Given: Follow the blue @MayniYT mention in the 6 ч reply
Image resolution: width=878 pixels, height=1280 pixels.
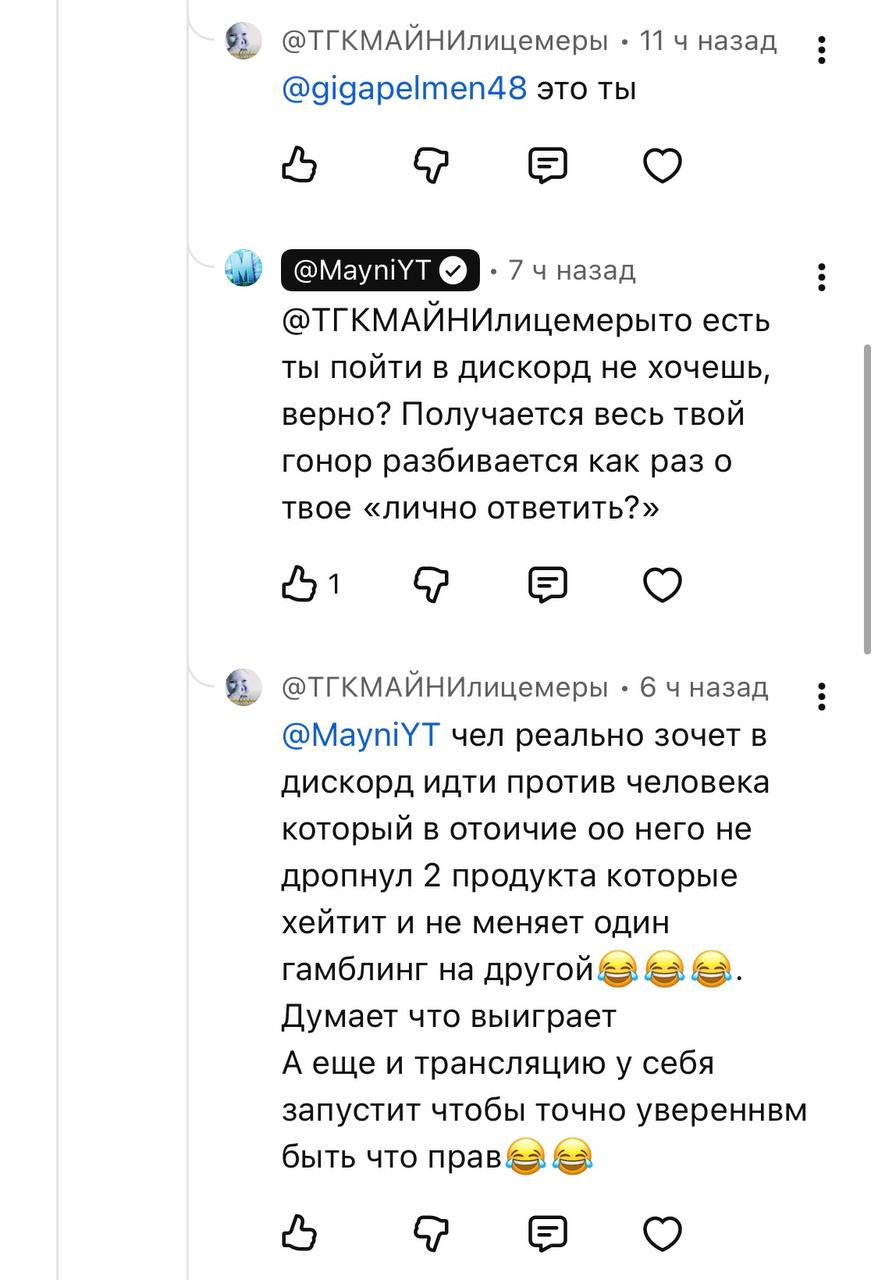Looking at the screenshot, I should (x=361, y=735).
